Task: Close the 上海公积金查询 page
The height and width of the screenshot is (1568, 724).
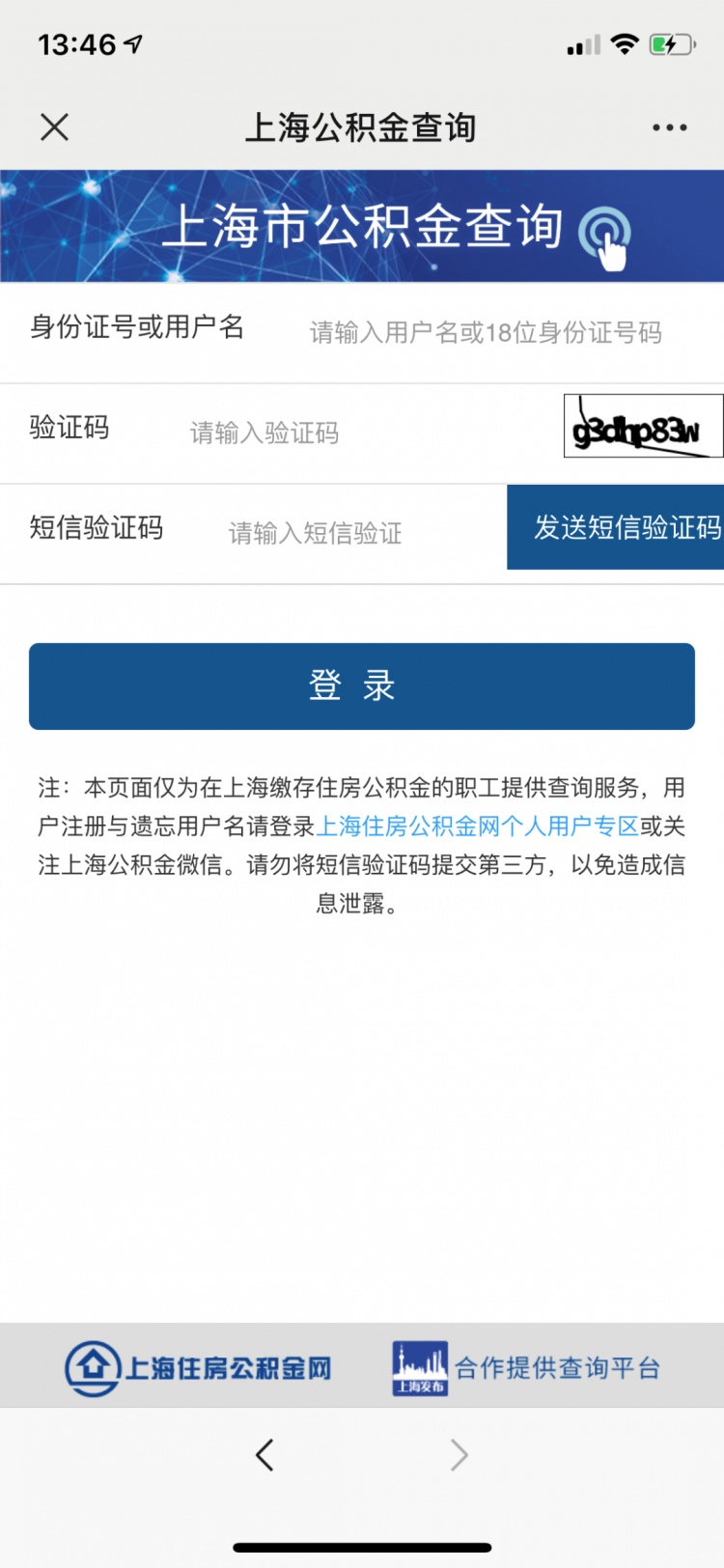Action: coord(55,126)
